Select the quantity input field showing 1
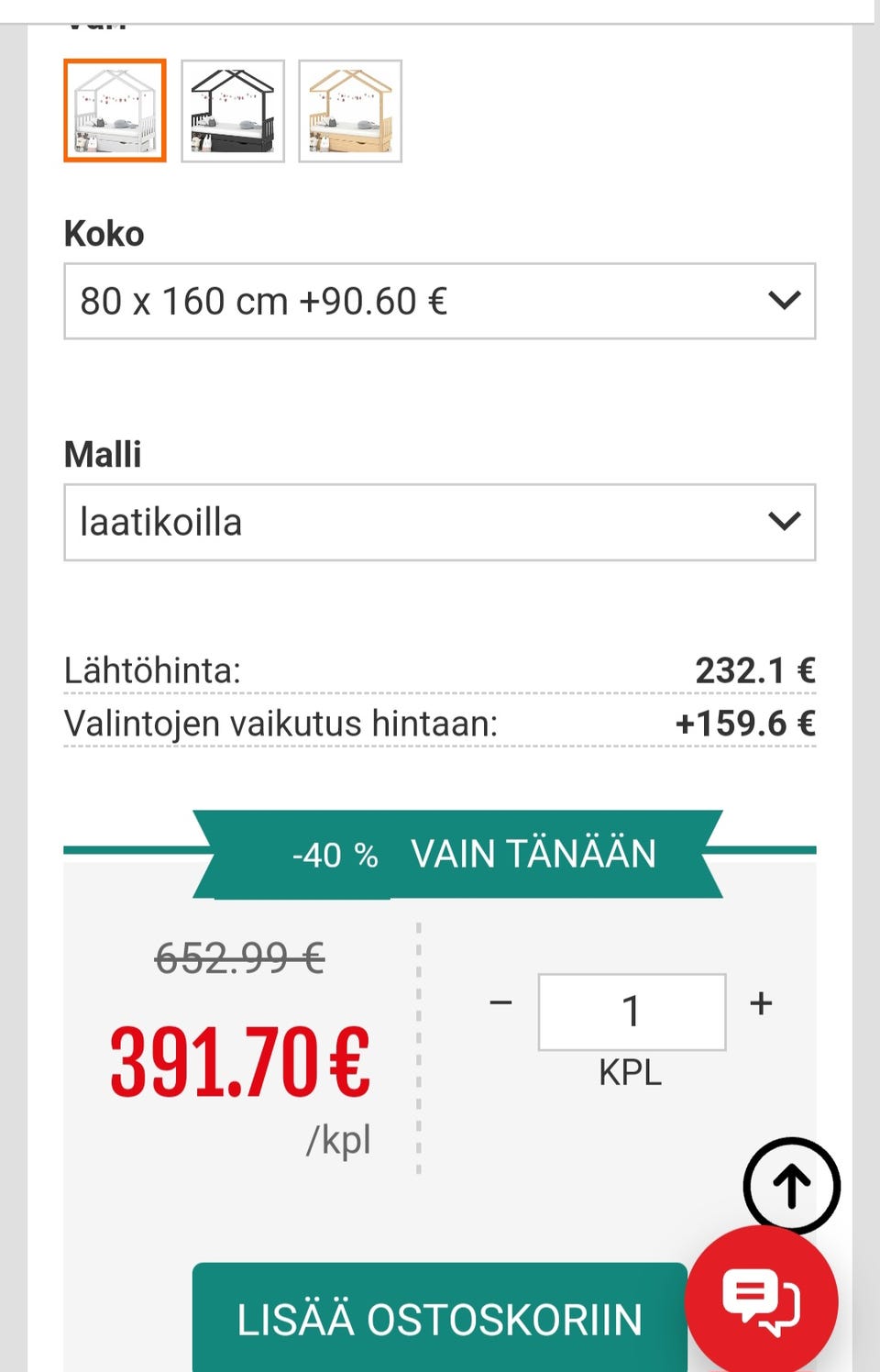This screenshot has width=880, height=1372. (x=631, y=1010)
